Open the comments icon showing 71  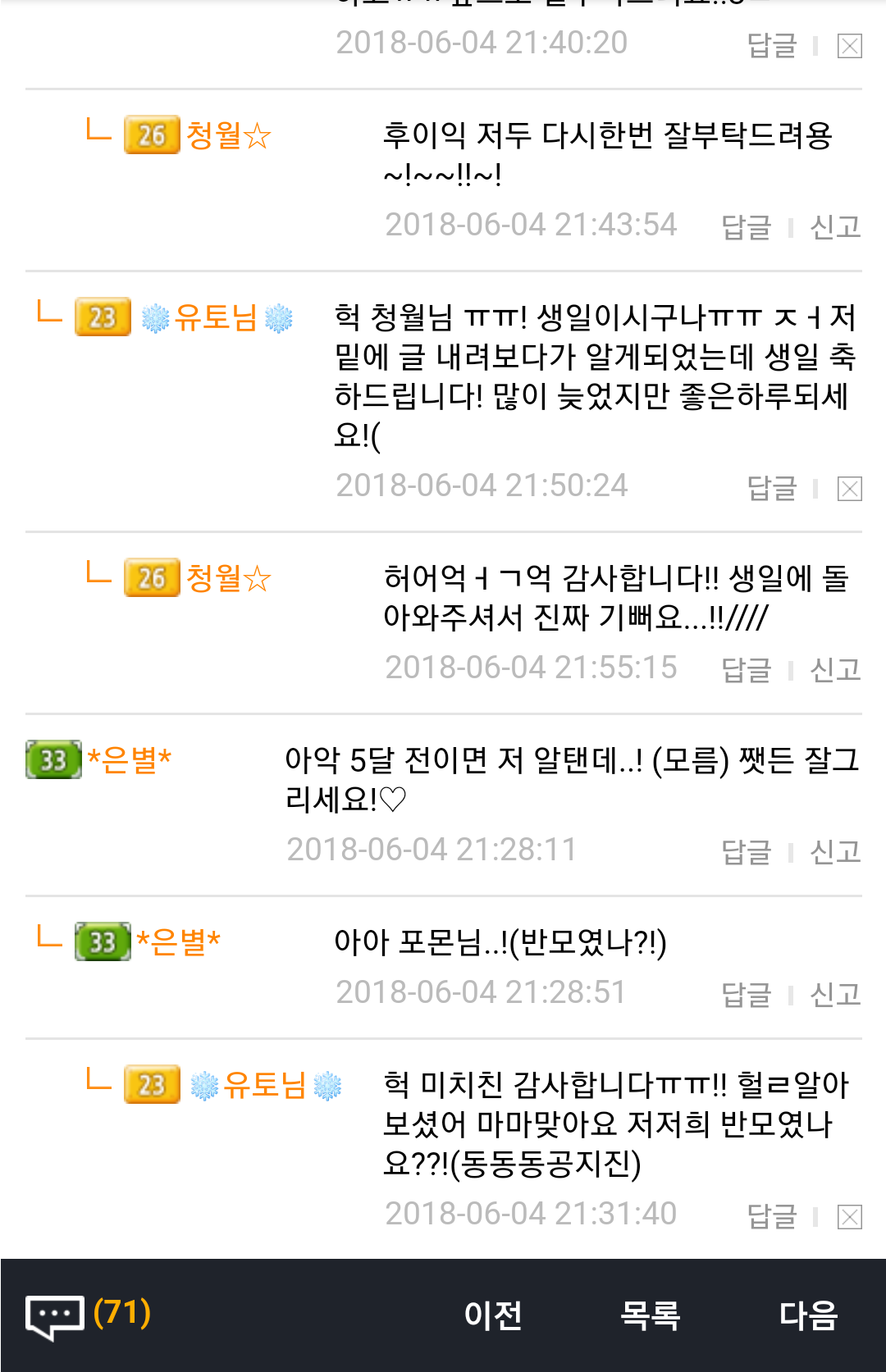click(87, 1315)
